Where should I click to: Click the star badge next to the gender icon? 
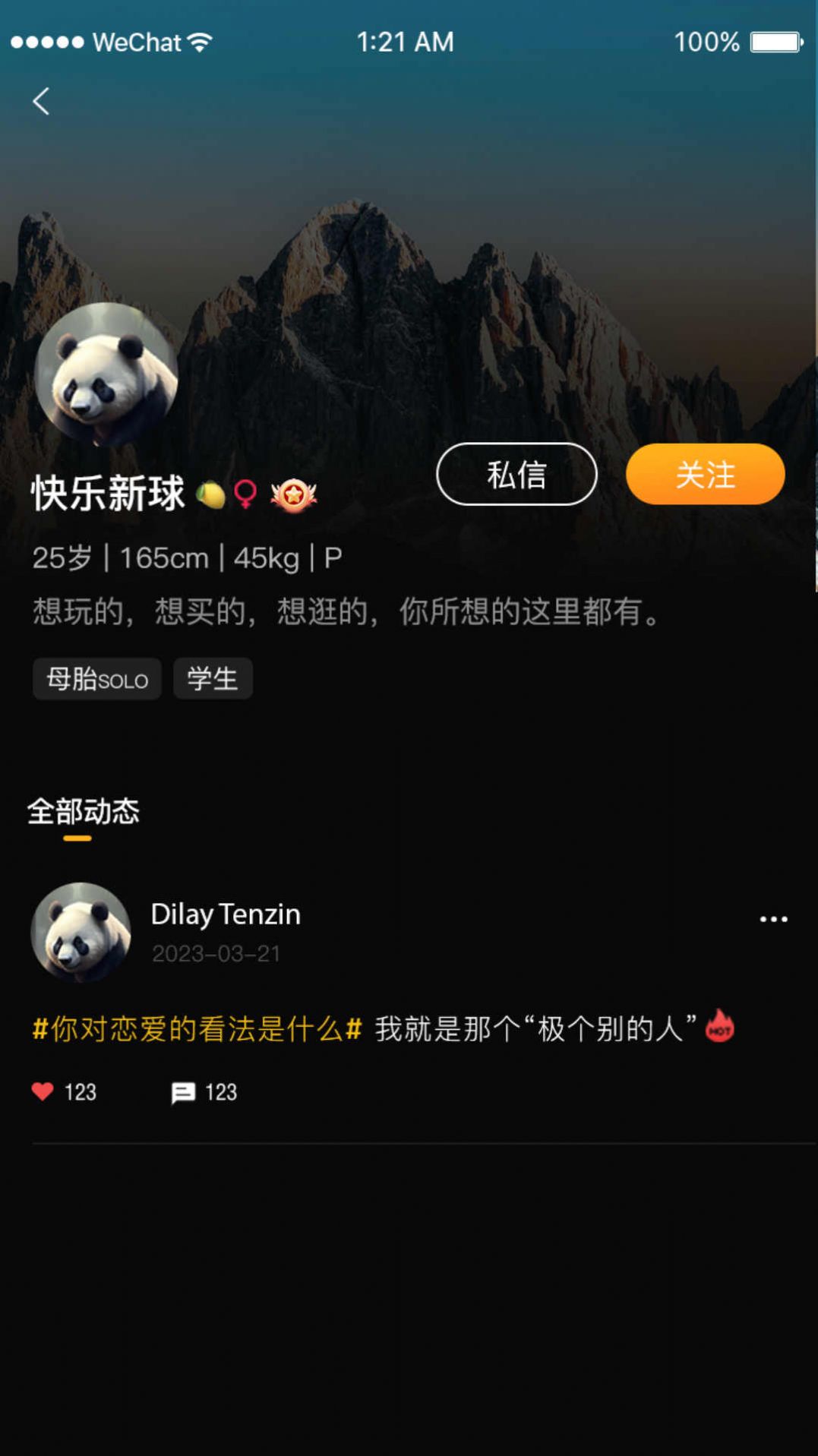(295, 492)
